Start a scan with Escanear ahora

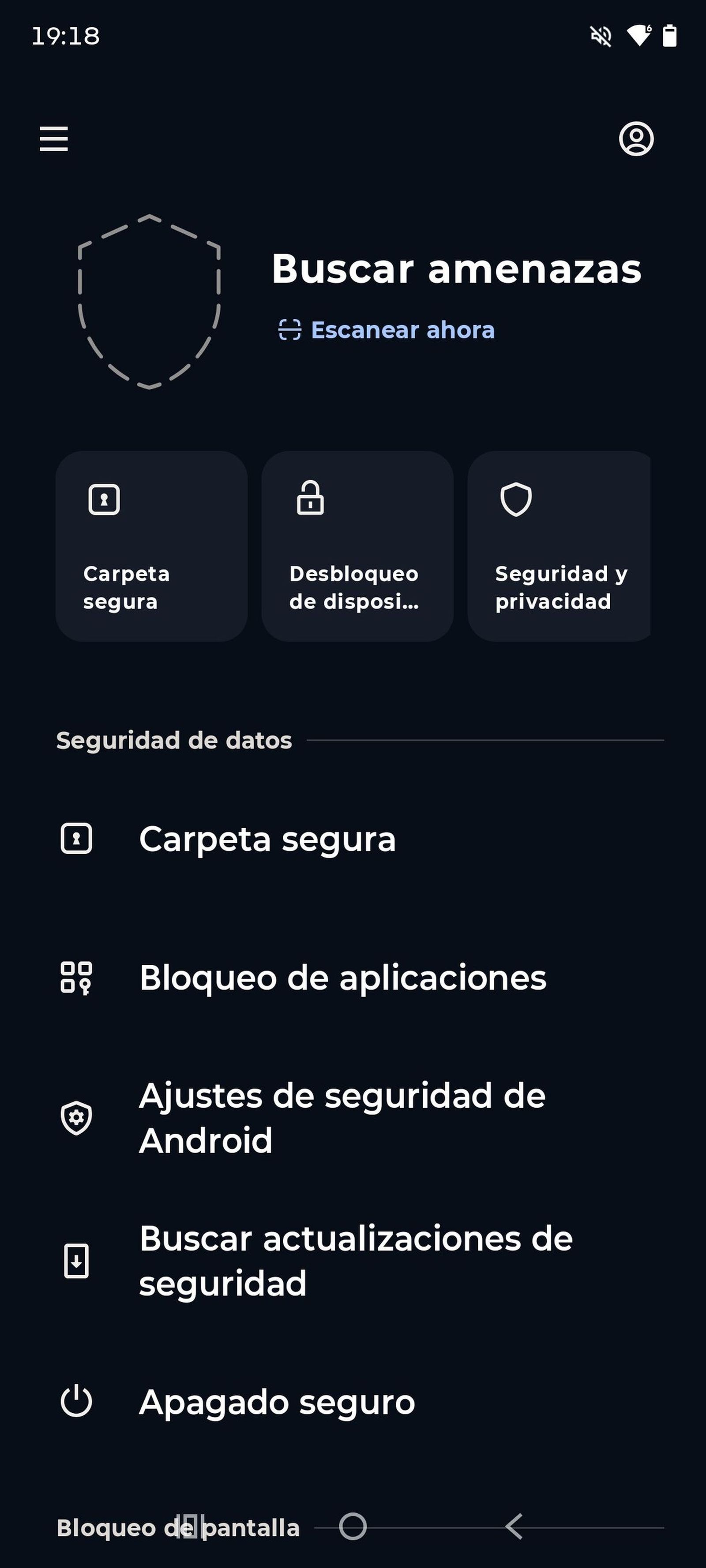click(387, 330)
